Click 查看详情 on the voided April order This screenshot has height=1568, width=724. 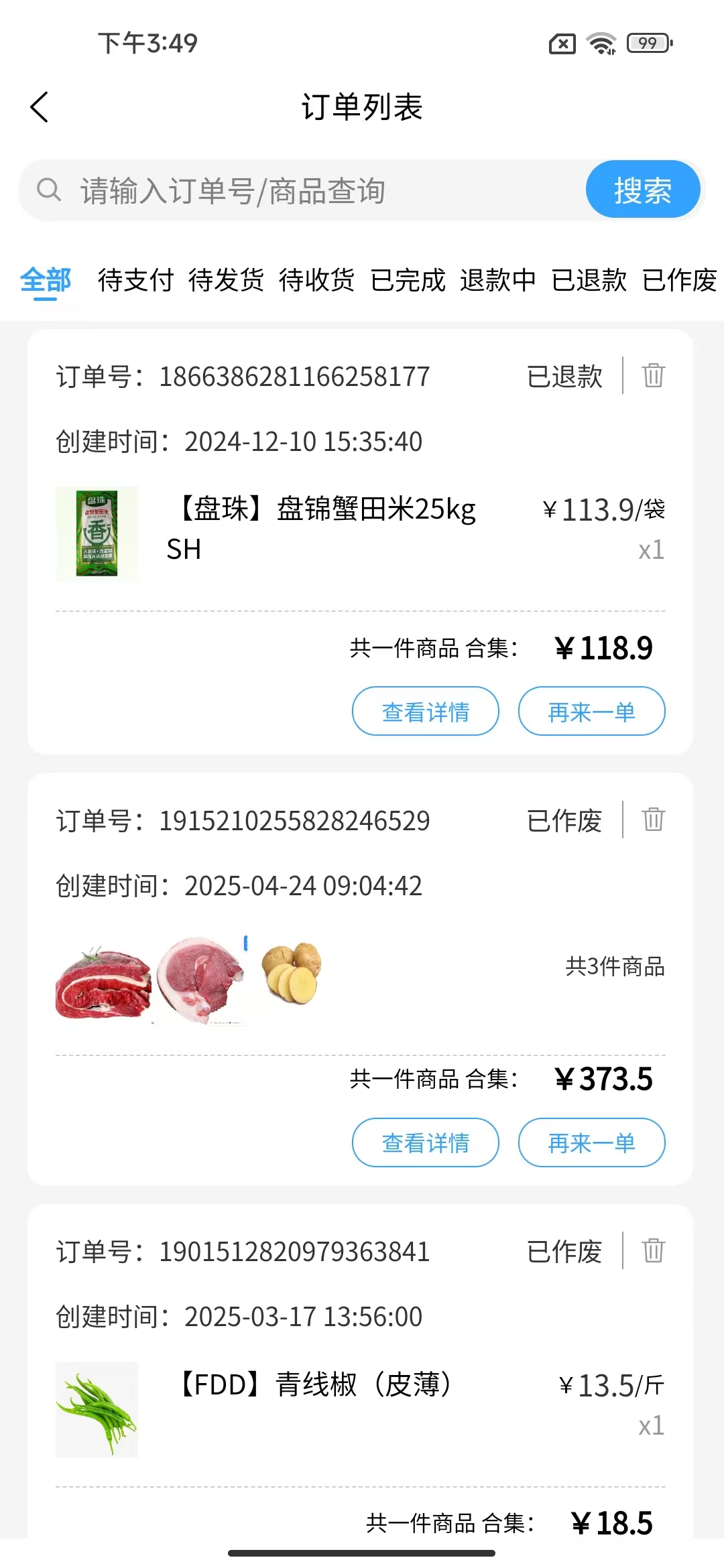click(425, 1143)
